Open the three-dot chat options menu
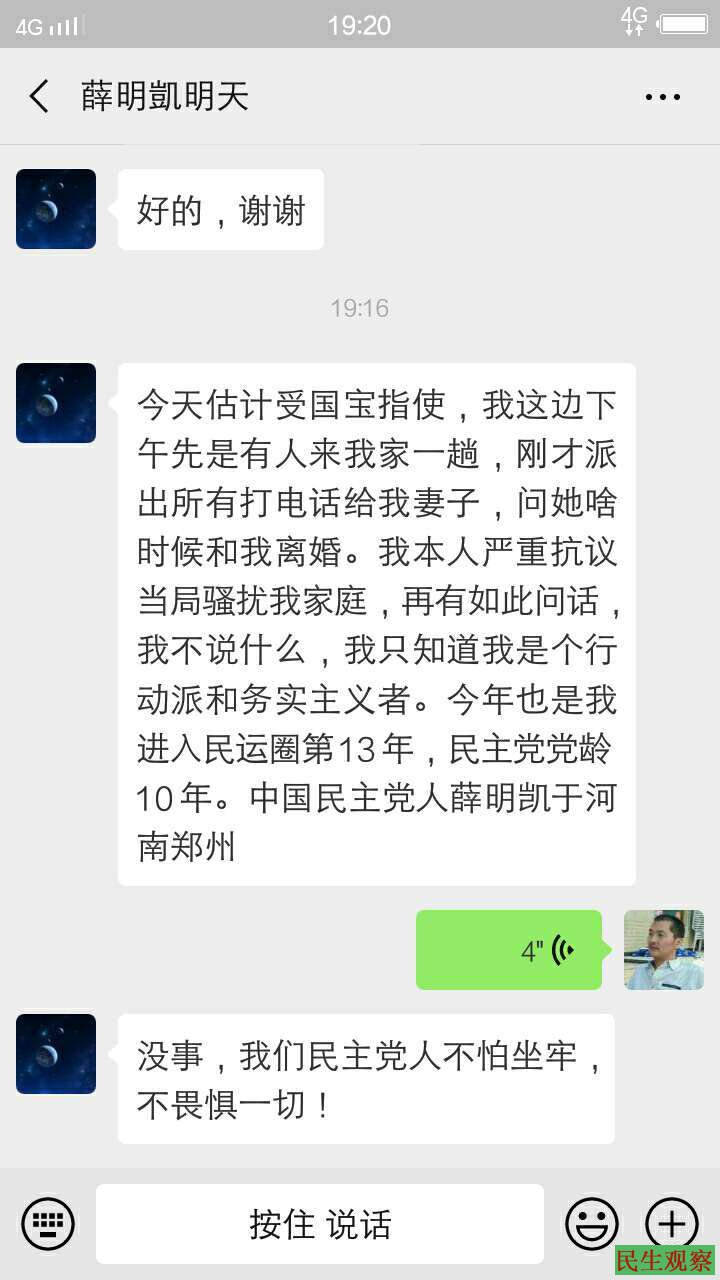Image resolution: width=720 pixels, height=1280 pixels. tap(662, 97)
